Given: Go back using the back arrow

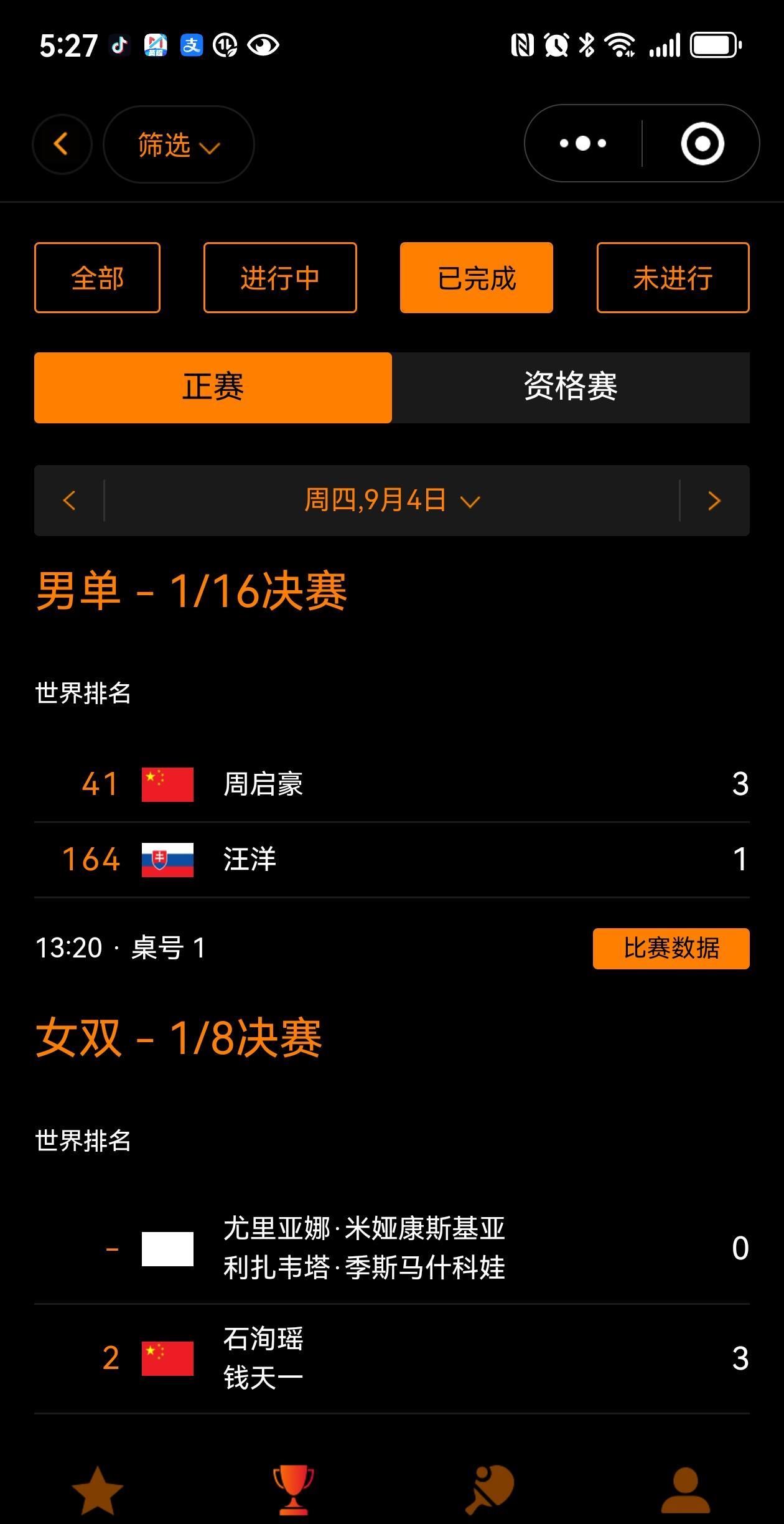Looking at the screenshot, I should pyautogui.click(x=62, y=144).
